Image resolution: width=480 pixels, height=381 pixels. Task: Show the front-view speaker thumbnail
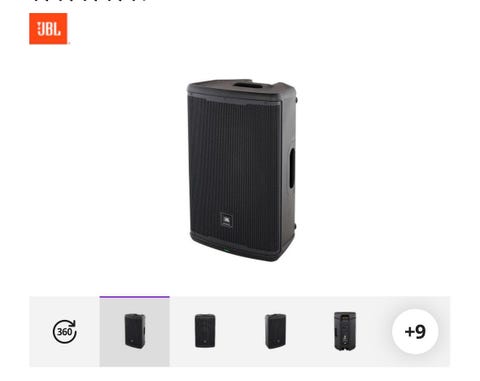205,332
